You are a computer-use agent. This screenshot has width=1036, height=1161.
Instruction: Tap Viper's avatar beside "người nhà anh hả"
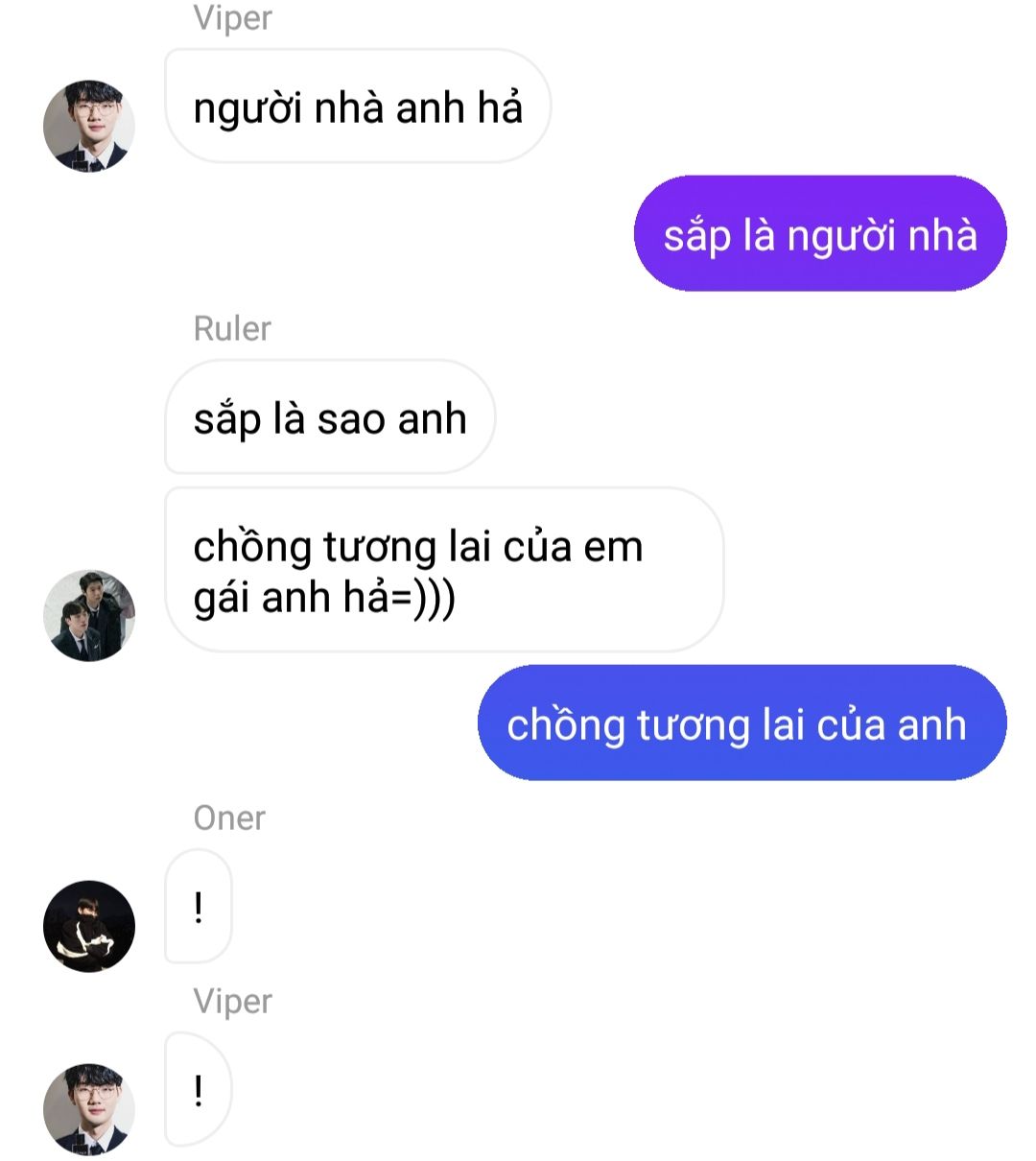tap(89, 126)
